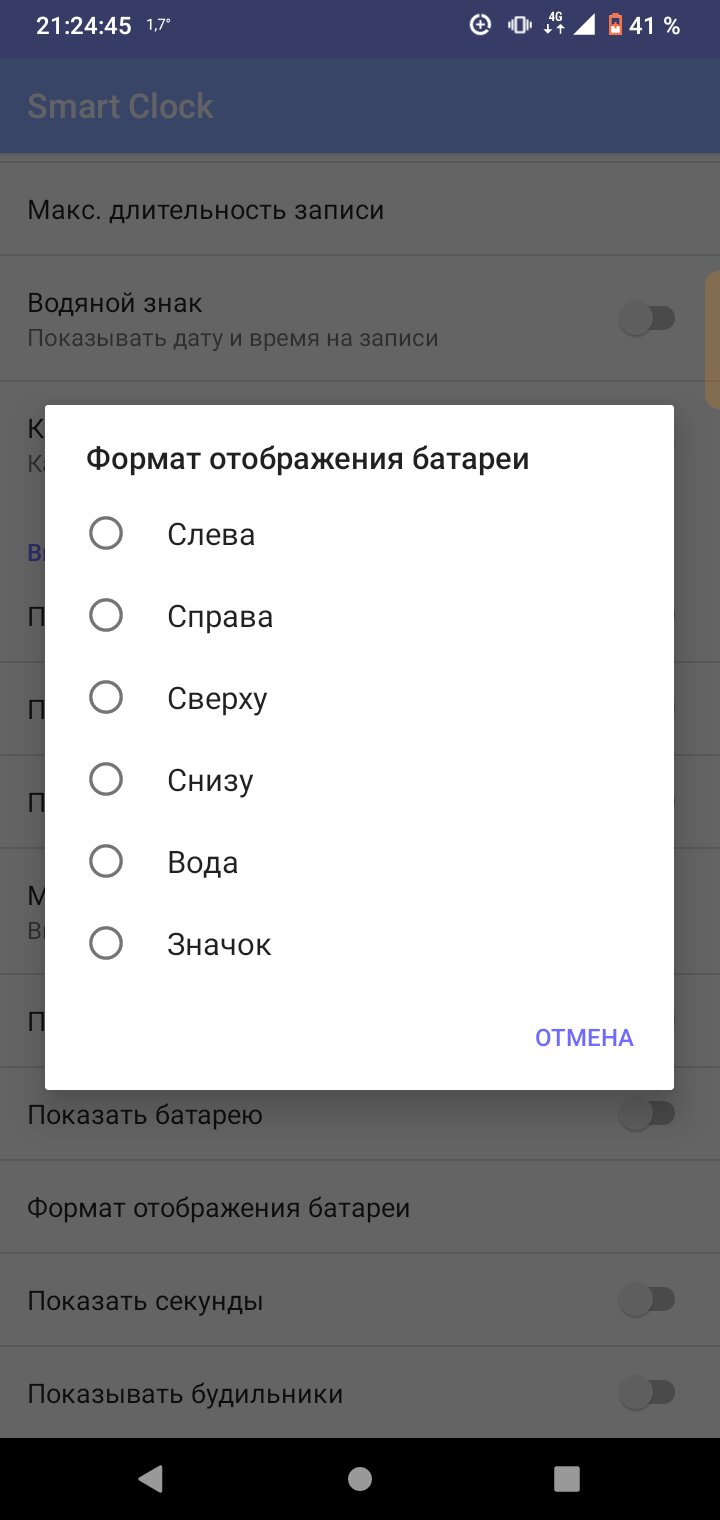Choose Справа as battery display format

pos(106,616)
